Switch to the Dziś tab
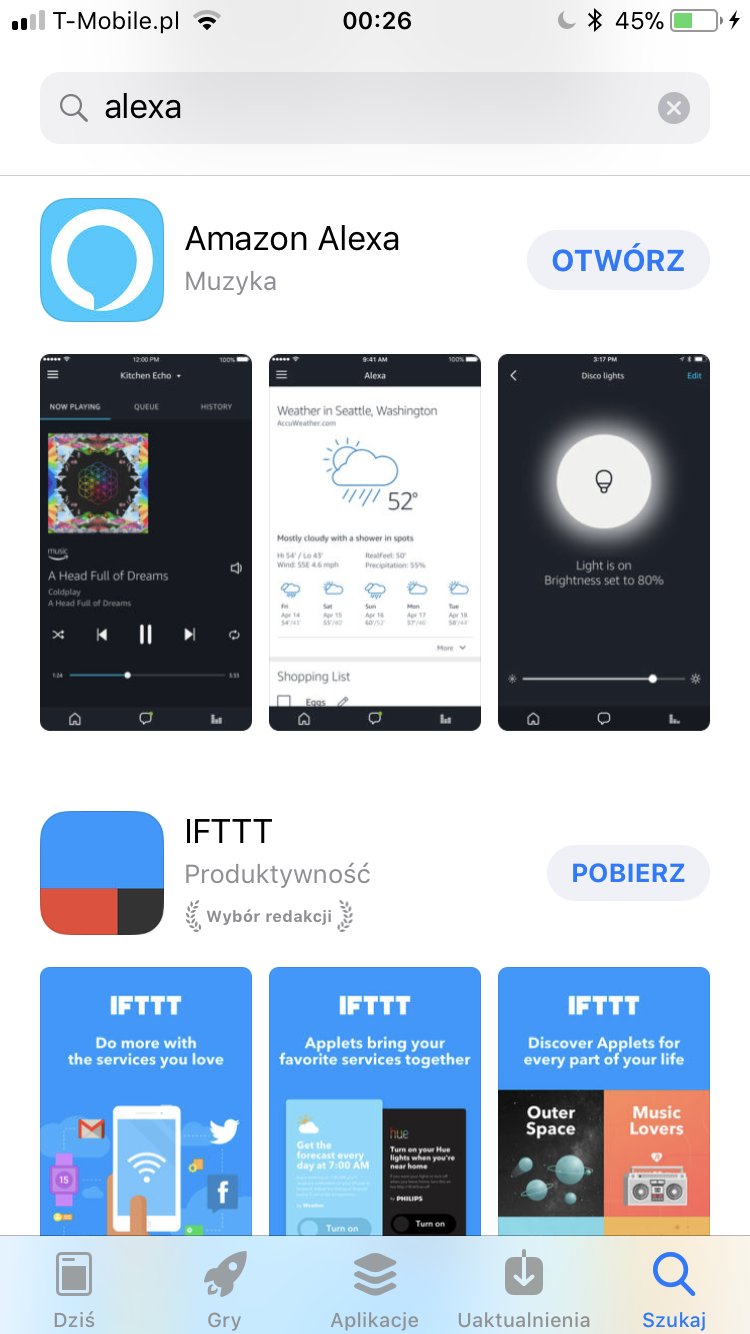This screenshot has width=750, height=1334. tap(74, 1288)
